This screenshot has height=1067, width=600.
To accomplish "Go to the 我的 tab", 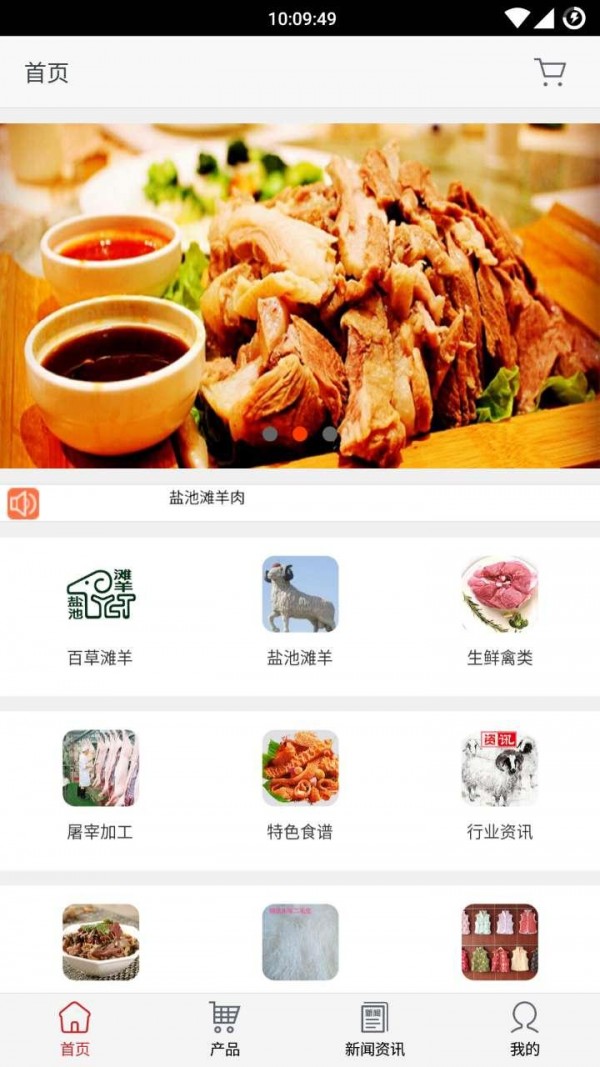I will [x=524, y=1029].
